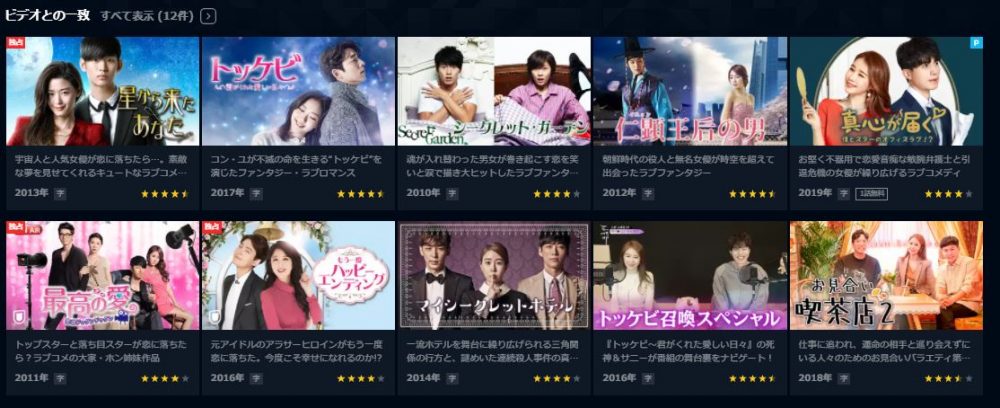Open シークレット・ガーデン drama card
This screenshot has width=1000, height=408.
tap(494, 92)
